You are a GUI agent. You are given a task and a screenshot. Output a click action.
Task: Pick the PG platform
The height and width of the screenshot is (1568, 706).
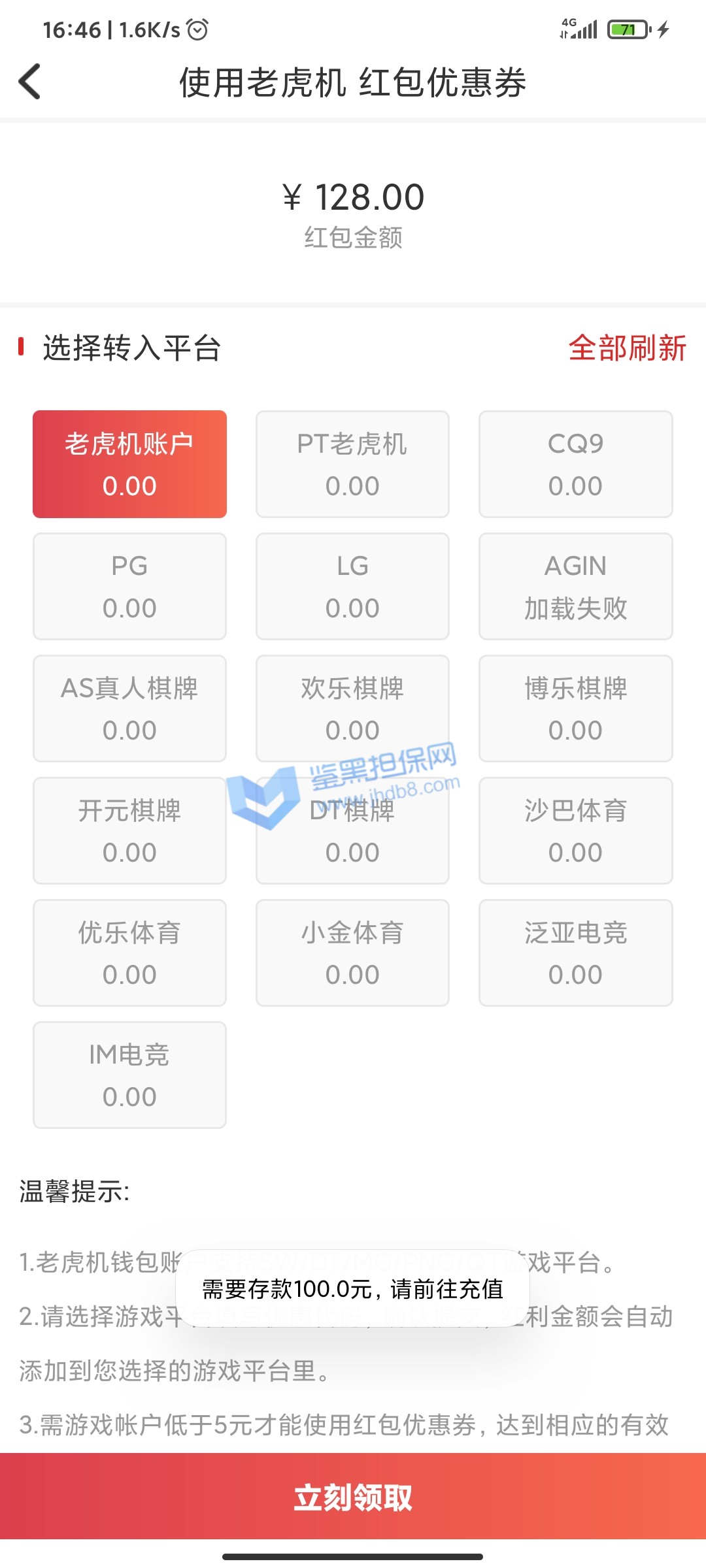(x=129, y=586)
